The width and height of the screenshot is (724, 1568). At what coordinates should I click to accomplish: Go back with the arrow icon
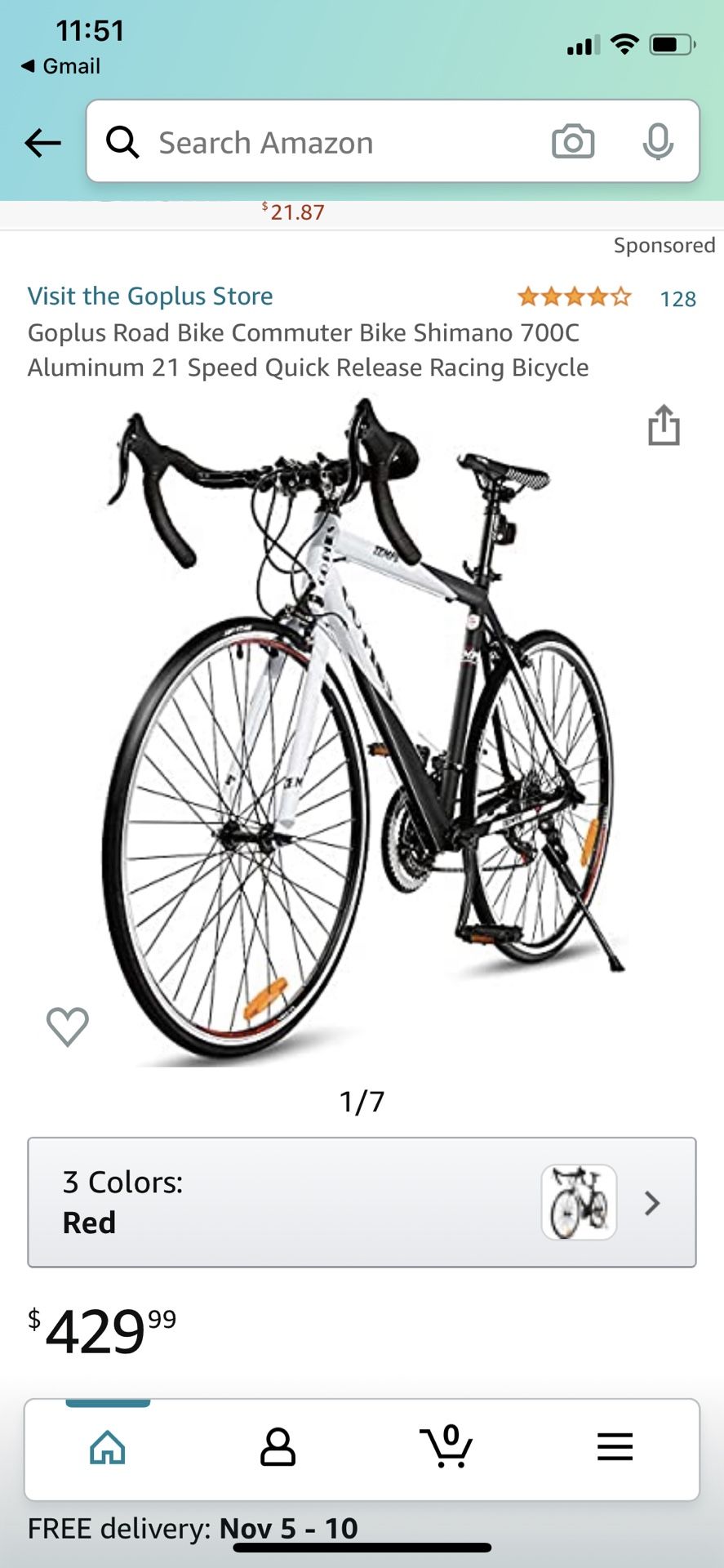click(x=43, y=143)
